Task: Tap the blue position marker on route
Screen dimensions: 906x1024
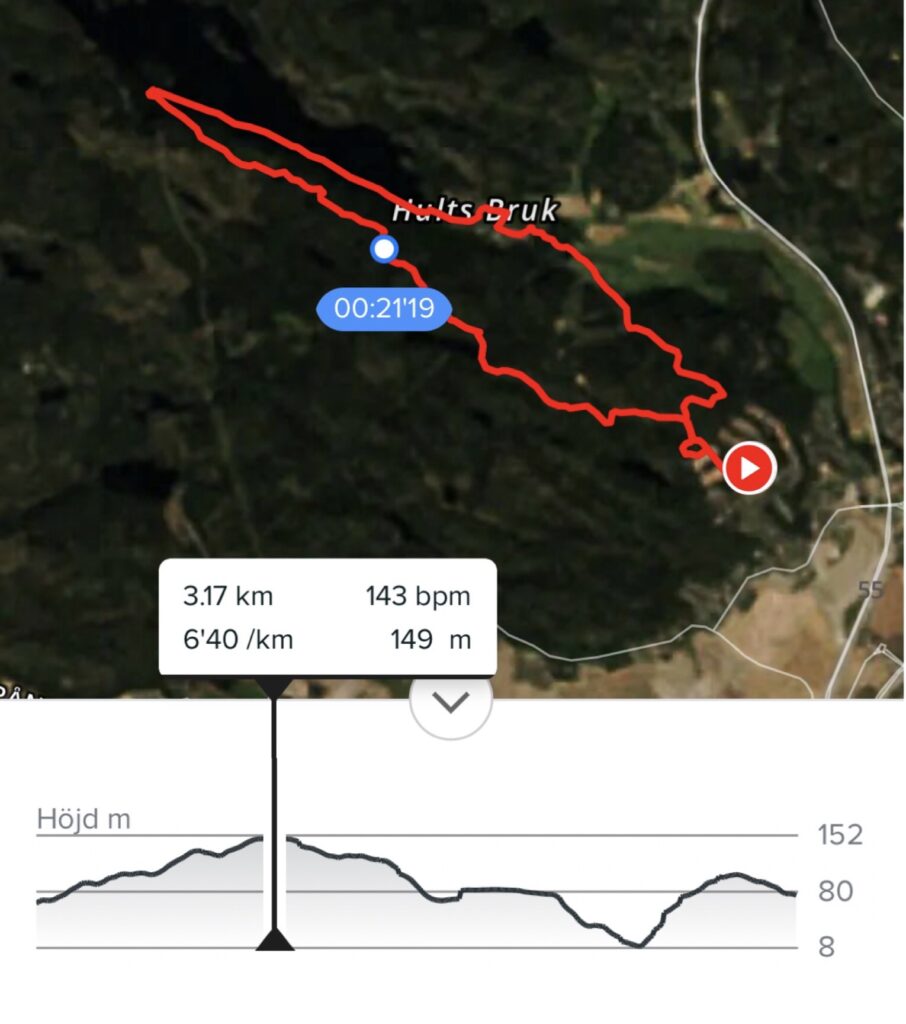Action: [x=384, y=250]
